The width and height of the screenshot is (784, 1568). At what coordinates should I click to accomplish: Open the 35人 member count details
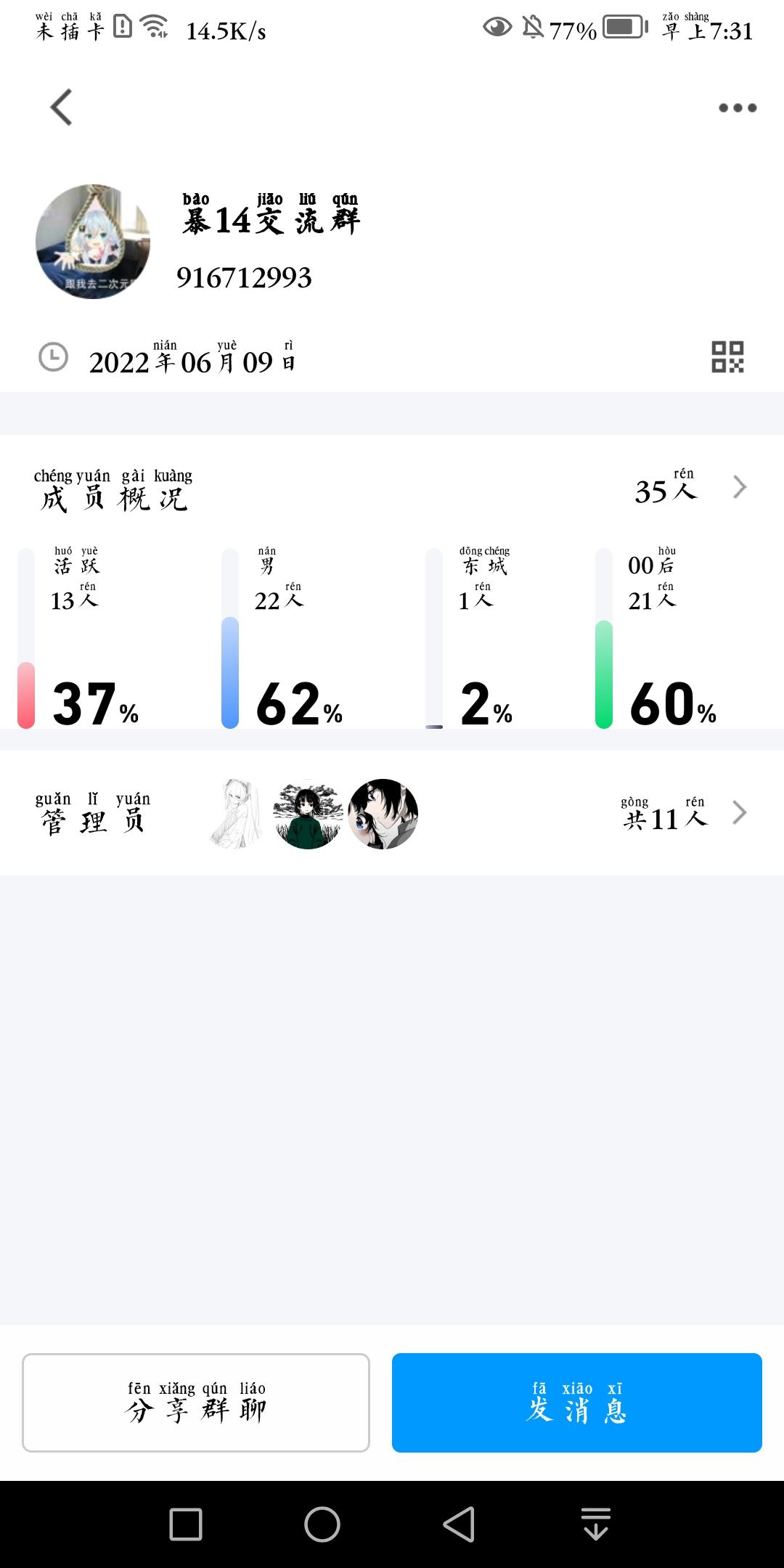[664, 490]
